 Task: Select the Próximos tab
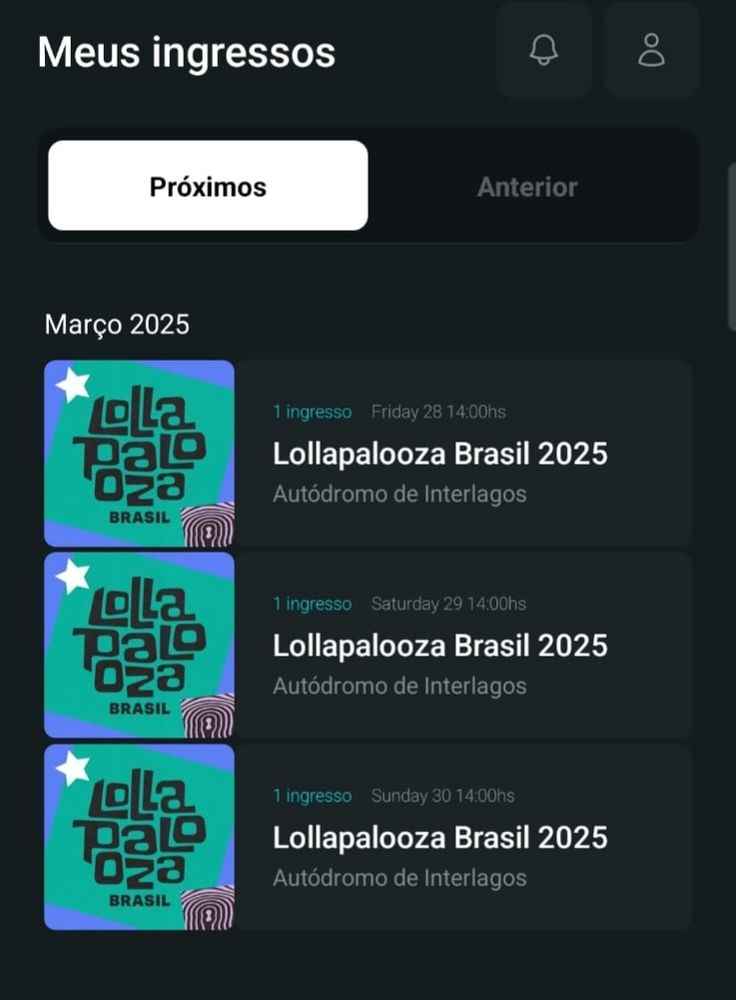coord(208,186)
